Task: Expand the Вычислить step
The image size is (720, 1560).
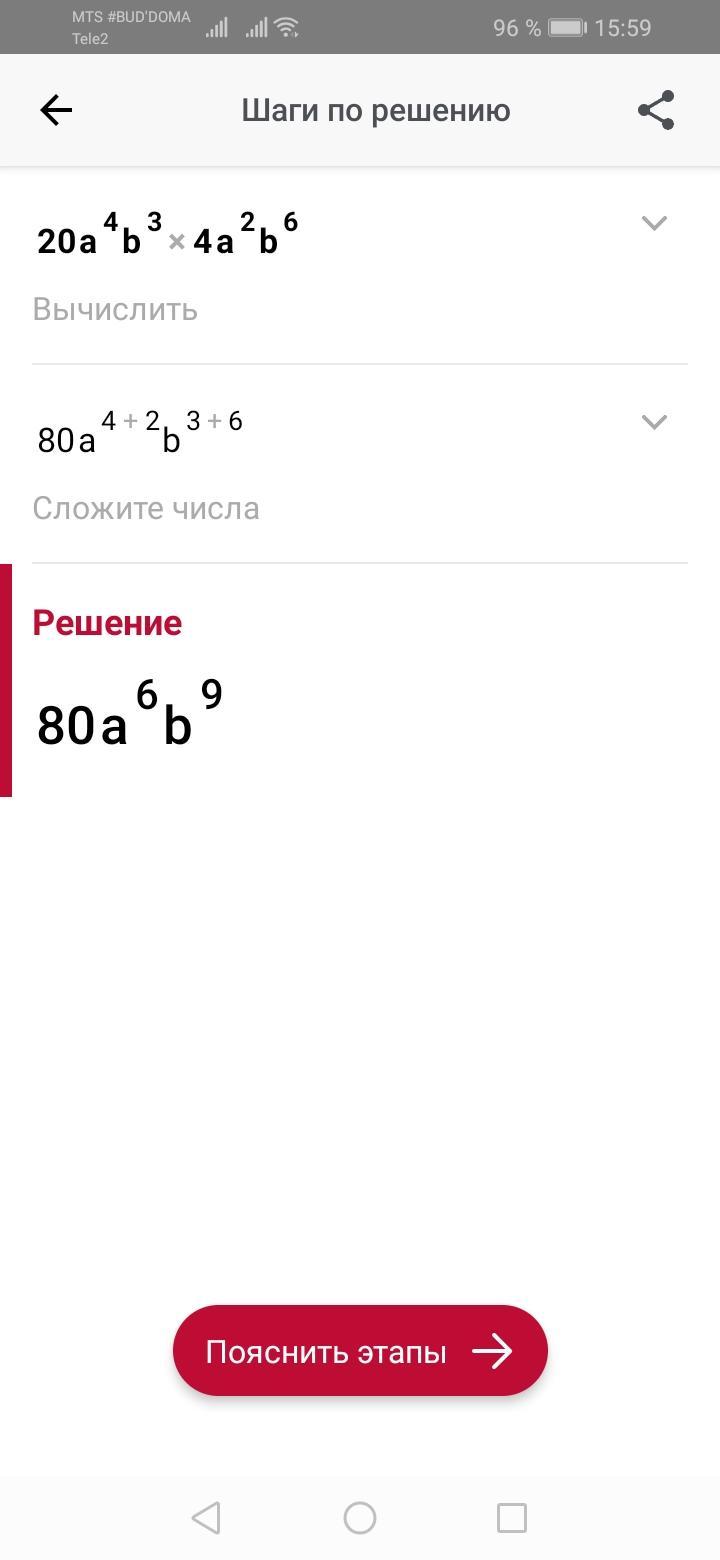Action: coord(654,223)
